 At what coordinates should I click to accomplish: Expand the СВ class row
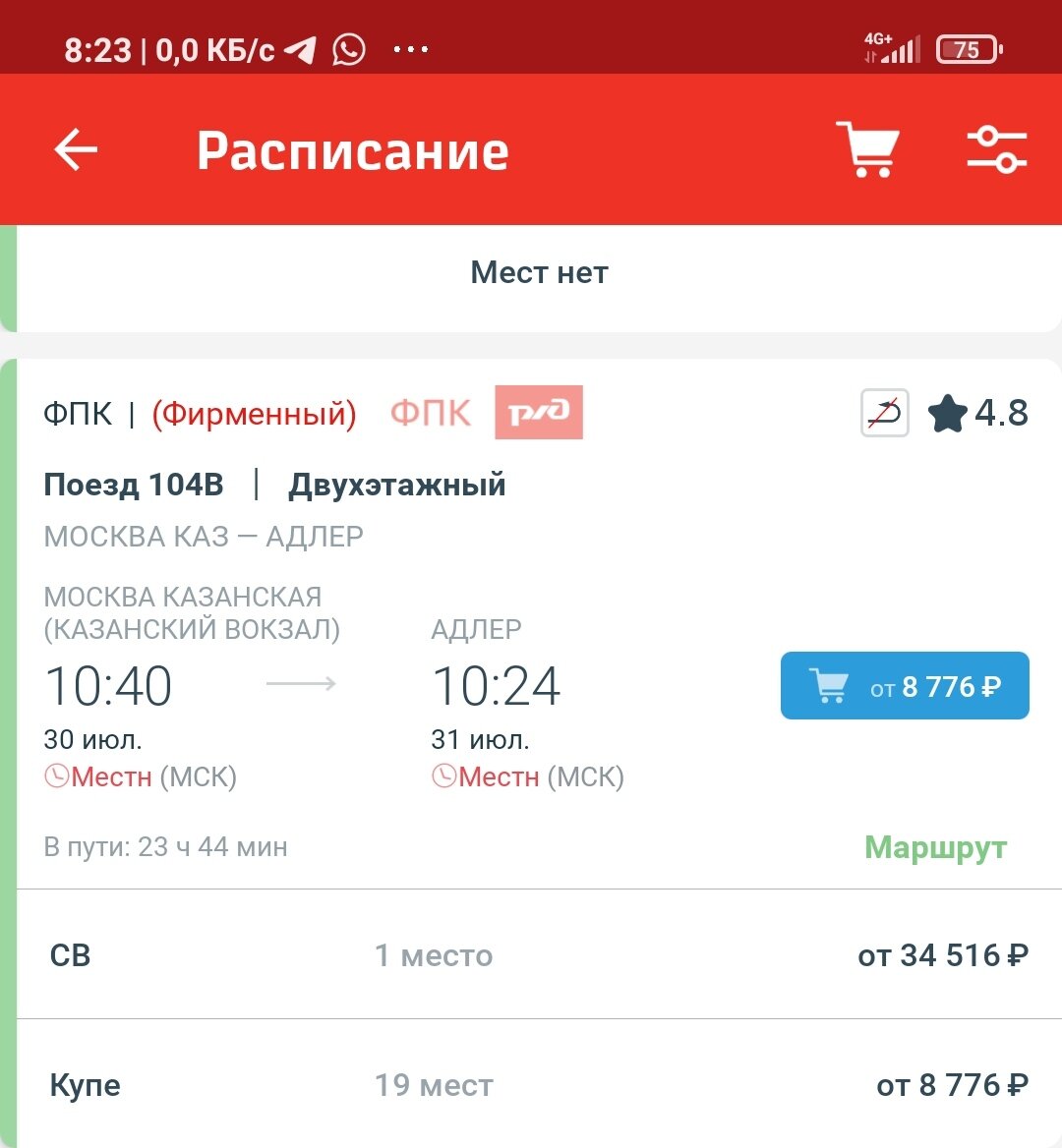pyautogui.click(x=531, y=954)
